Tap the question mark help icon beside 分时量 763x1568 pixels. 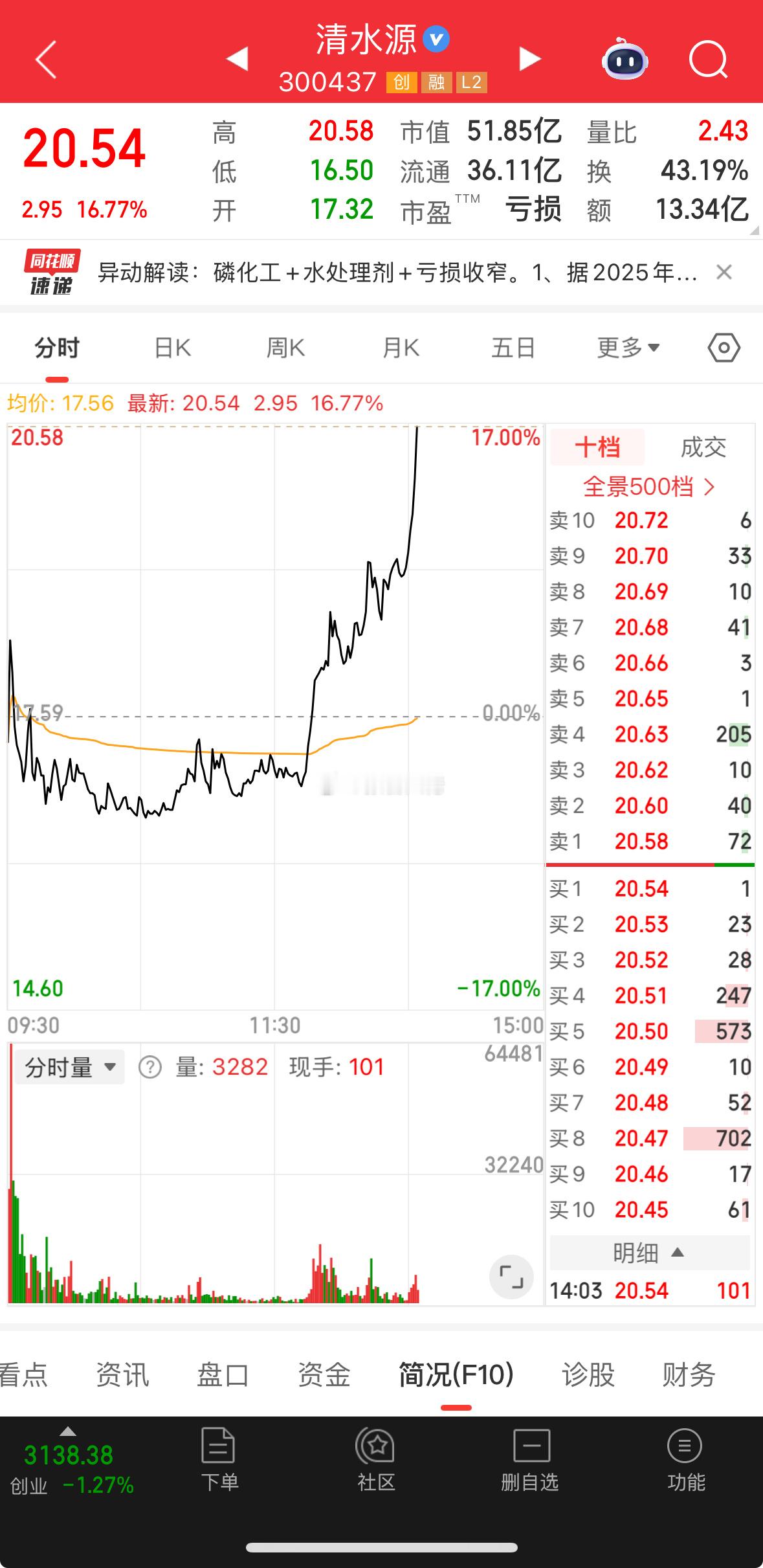click(x=151, y=1066)
